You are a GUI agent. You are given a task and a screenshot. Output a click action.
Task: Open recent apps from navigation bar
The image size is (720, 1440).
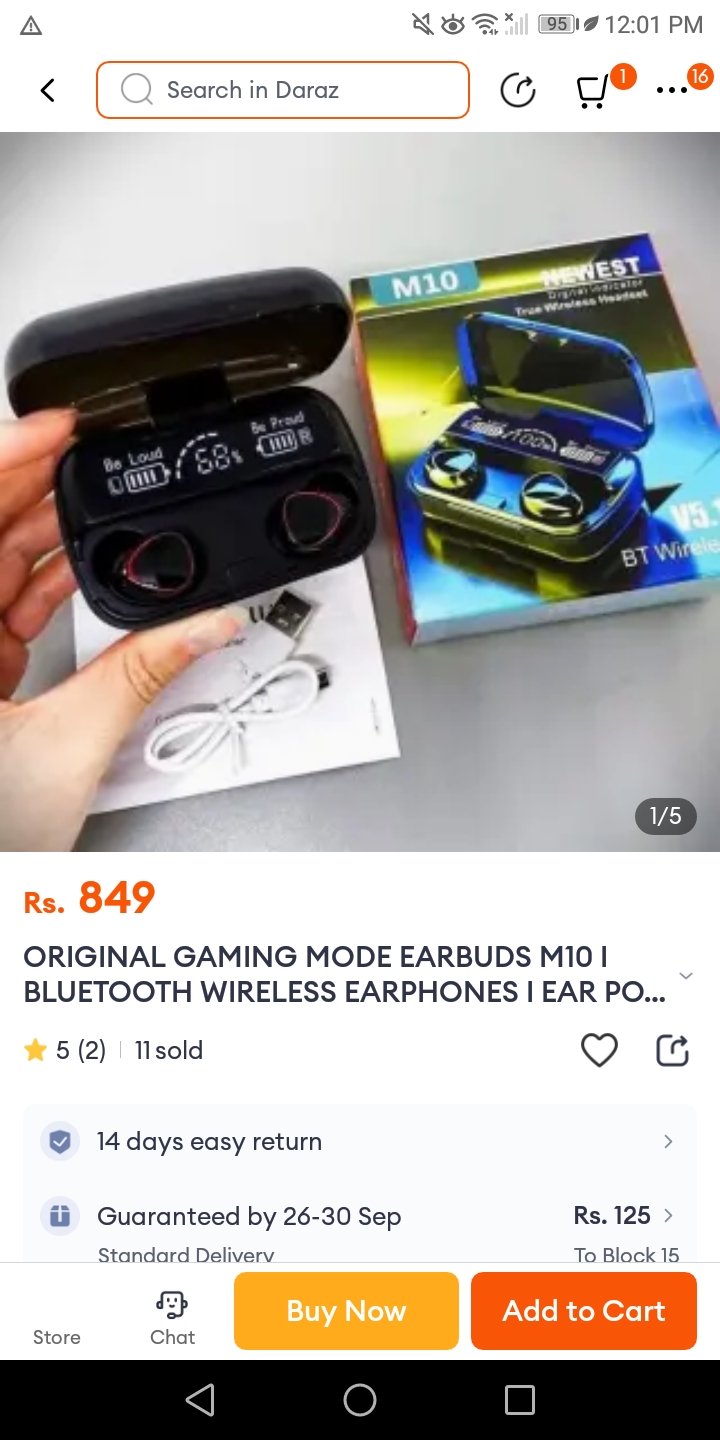pos(519,1399)
